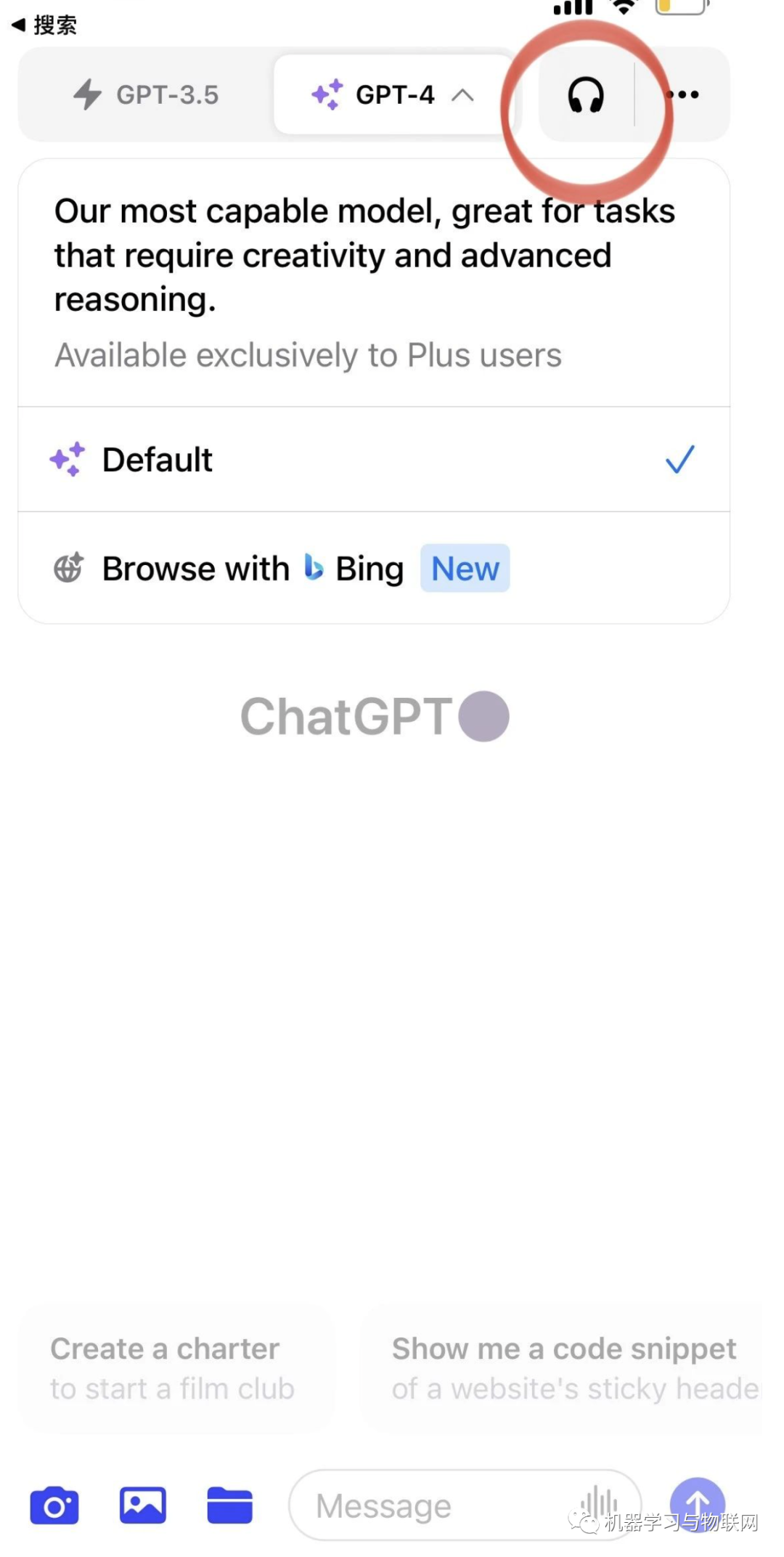Attach a file from the folder icon
Image resolution: width=784 pixels, height=1557 pixels.
pos(229,1505)
